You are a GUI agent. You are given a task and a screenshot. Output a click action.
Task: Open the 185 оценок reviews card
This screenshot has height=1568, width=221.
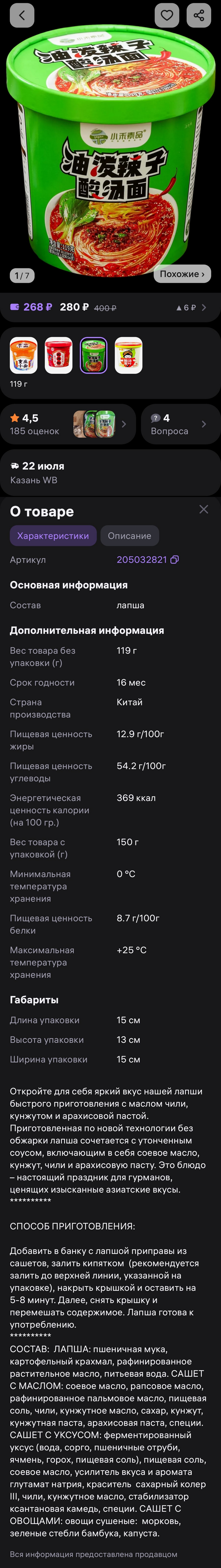coord(68,424)
